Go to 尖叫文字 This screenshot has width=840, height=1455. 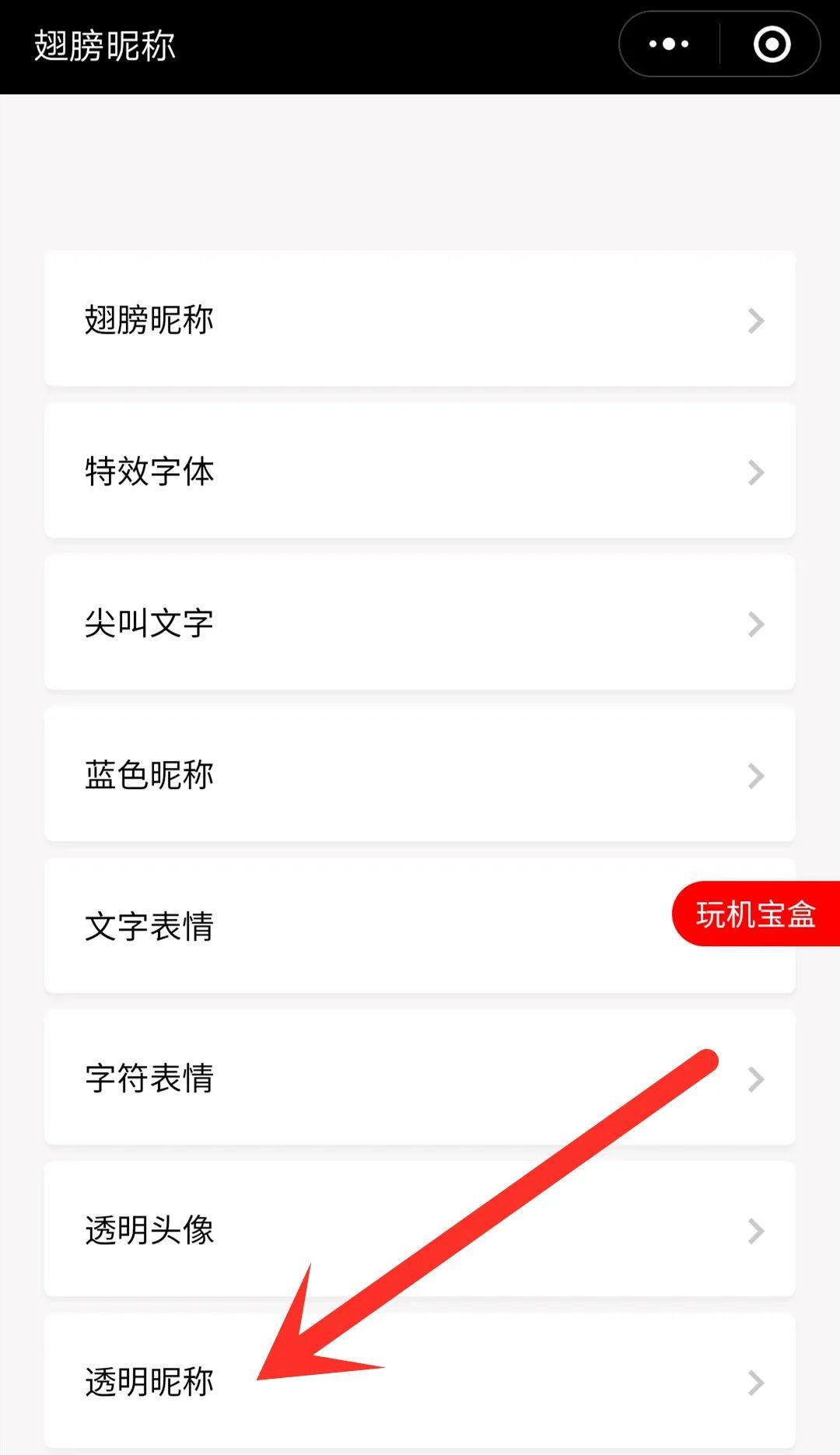pos(419,622)
